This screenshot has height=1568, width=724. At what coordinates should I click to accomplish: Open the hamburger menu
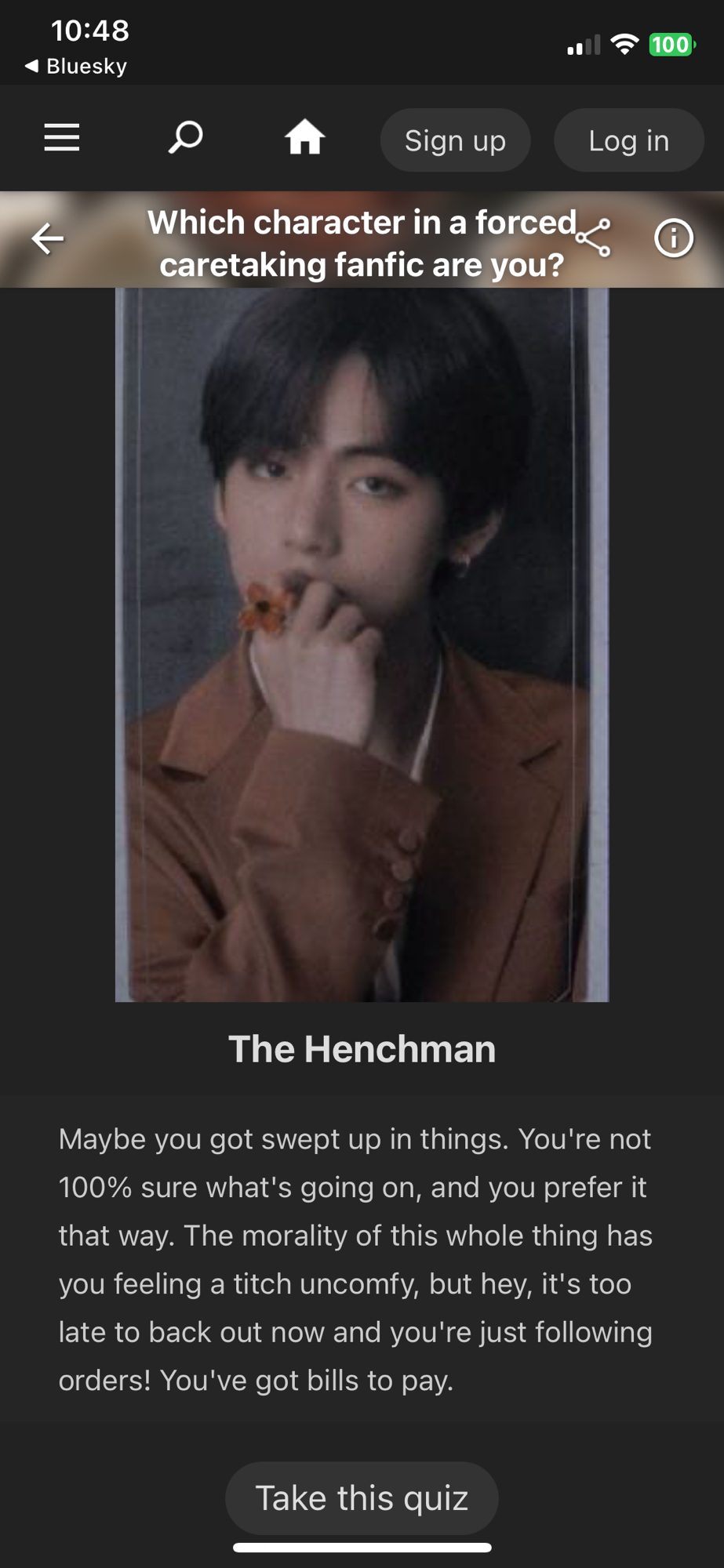pyautogui.click(x=61, y=138)
